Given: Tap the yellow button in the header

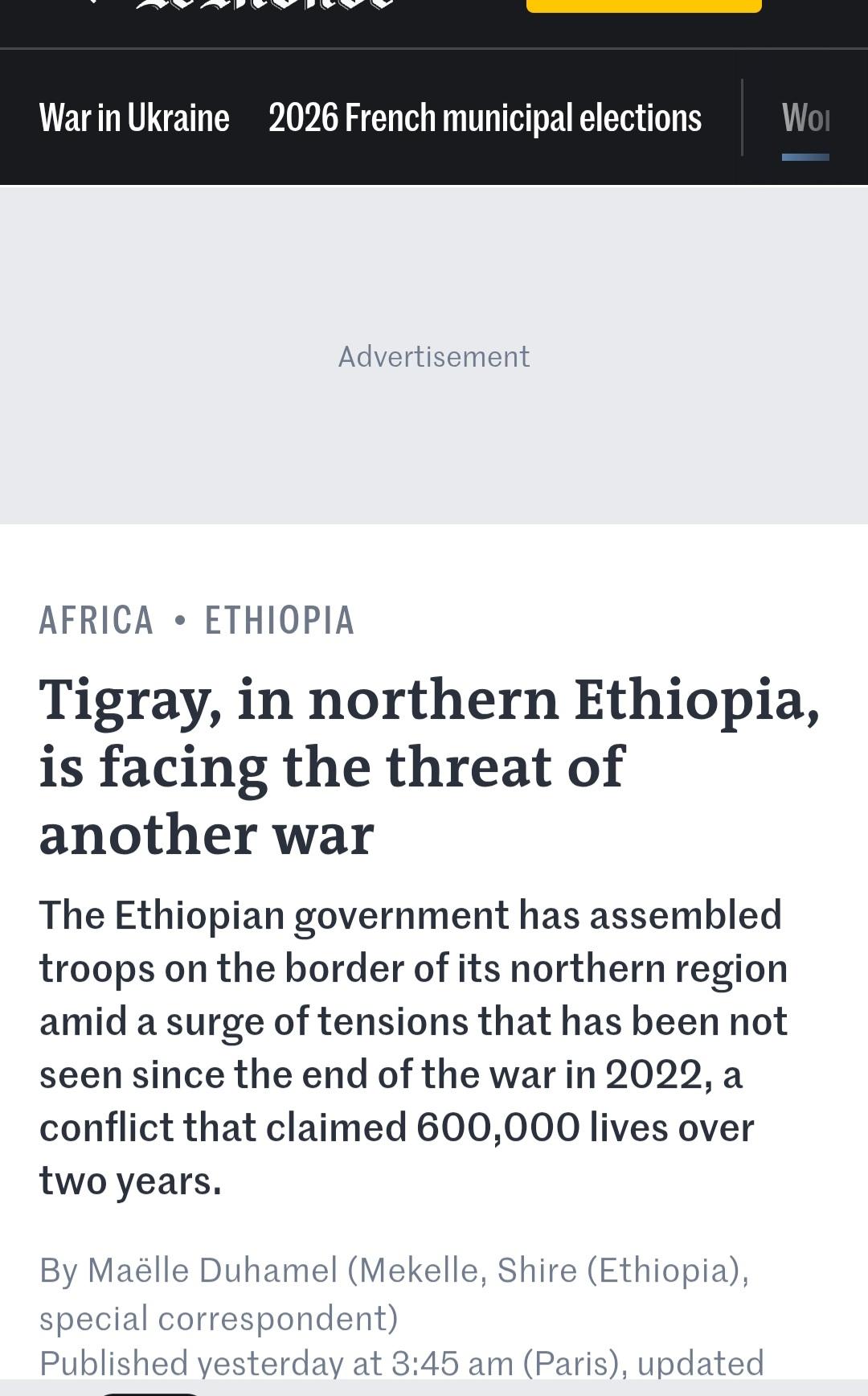Looking at the screenshot, I should click(643, 5).
